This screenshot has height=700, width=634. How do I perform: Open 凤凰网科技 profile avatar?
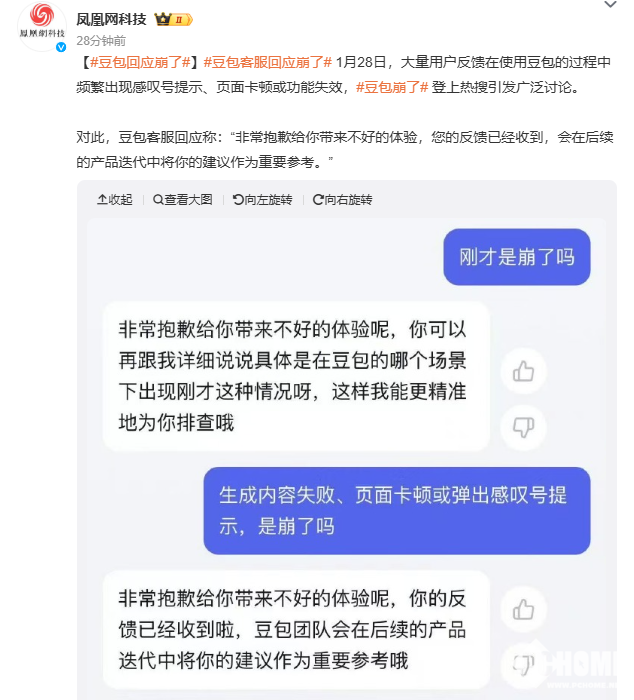[x=42, y=26]
